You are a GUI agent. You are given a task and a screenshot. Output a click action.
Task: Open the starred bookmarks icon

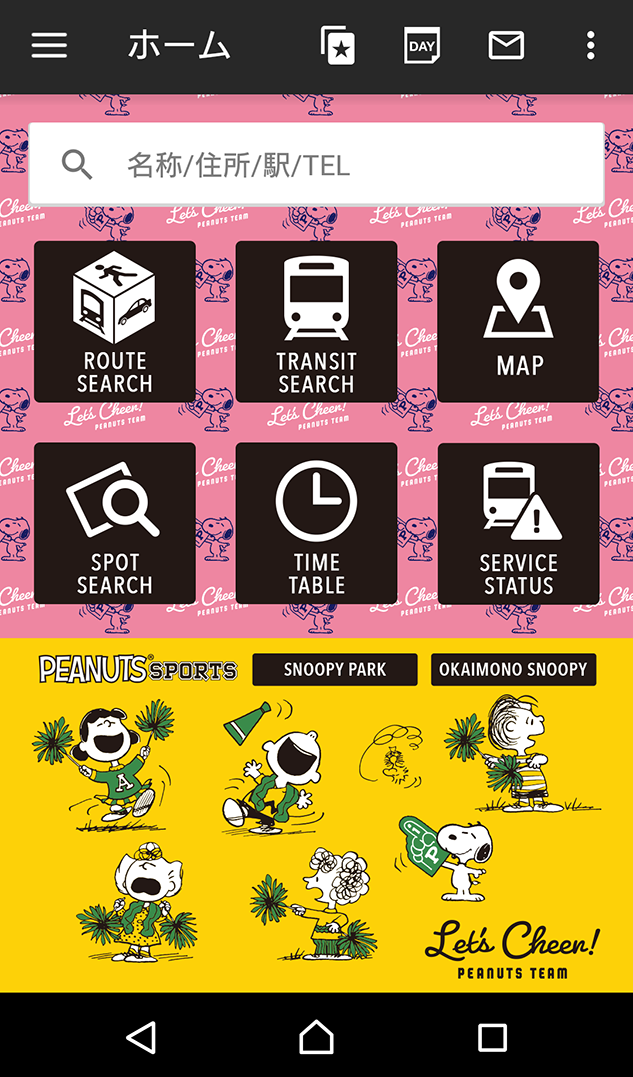tap(338, 46)
